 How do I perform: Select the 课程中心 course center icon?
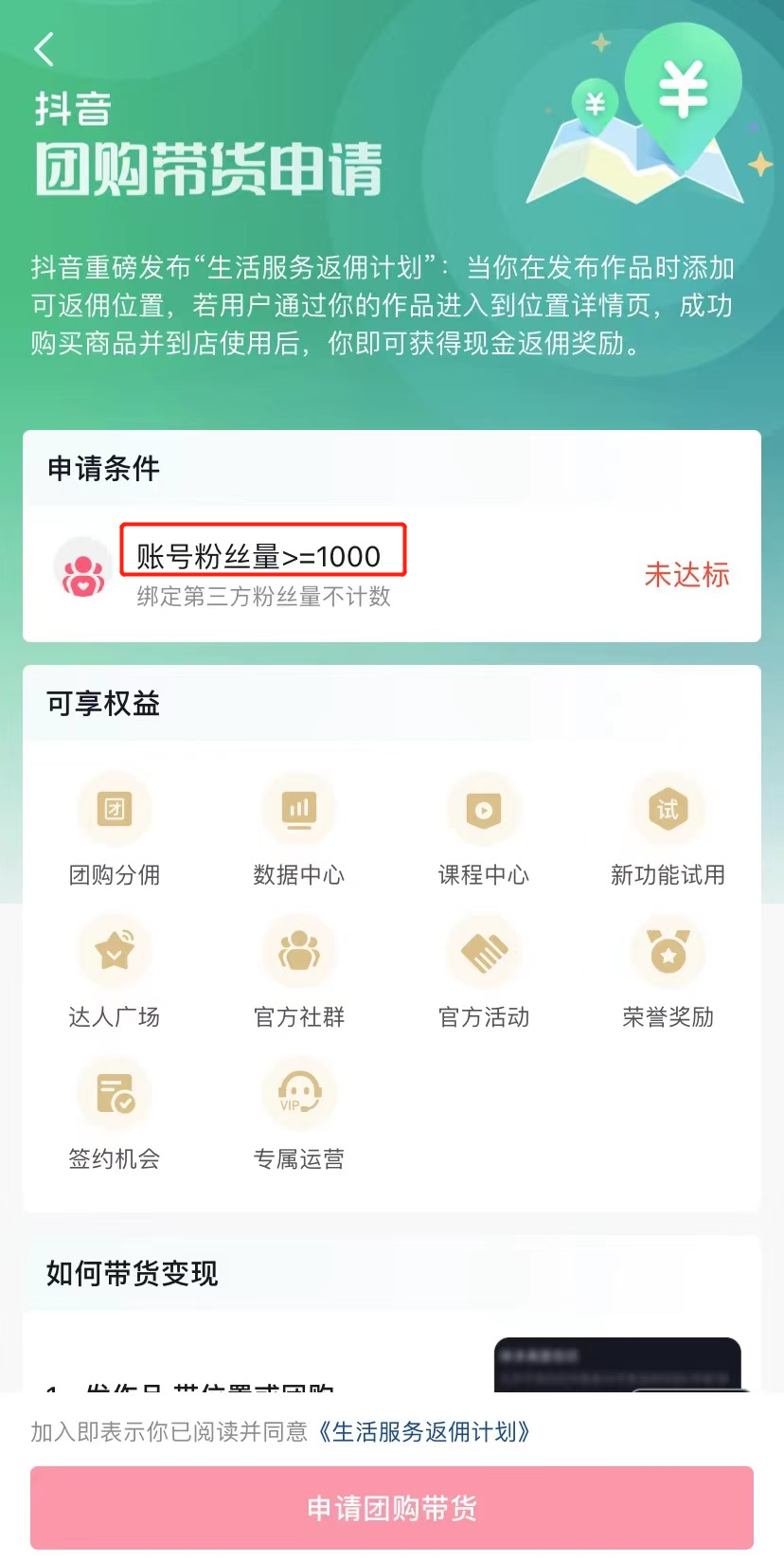(483, 809)
